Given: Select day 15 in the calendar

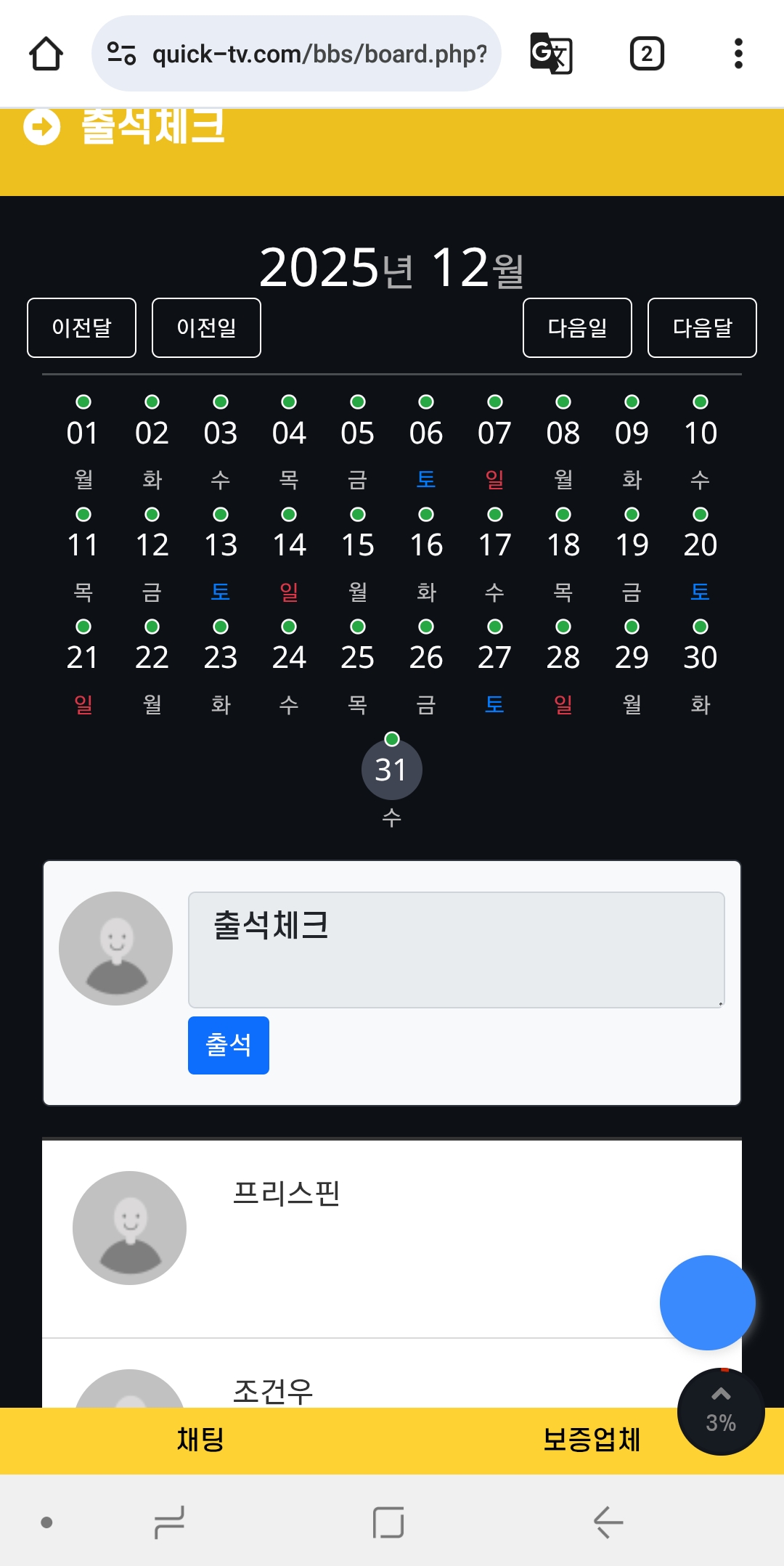Looking at the screenshot, I should tap(357, 545).
